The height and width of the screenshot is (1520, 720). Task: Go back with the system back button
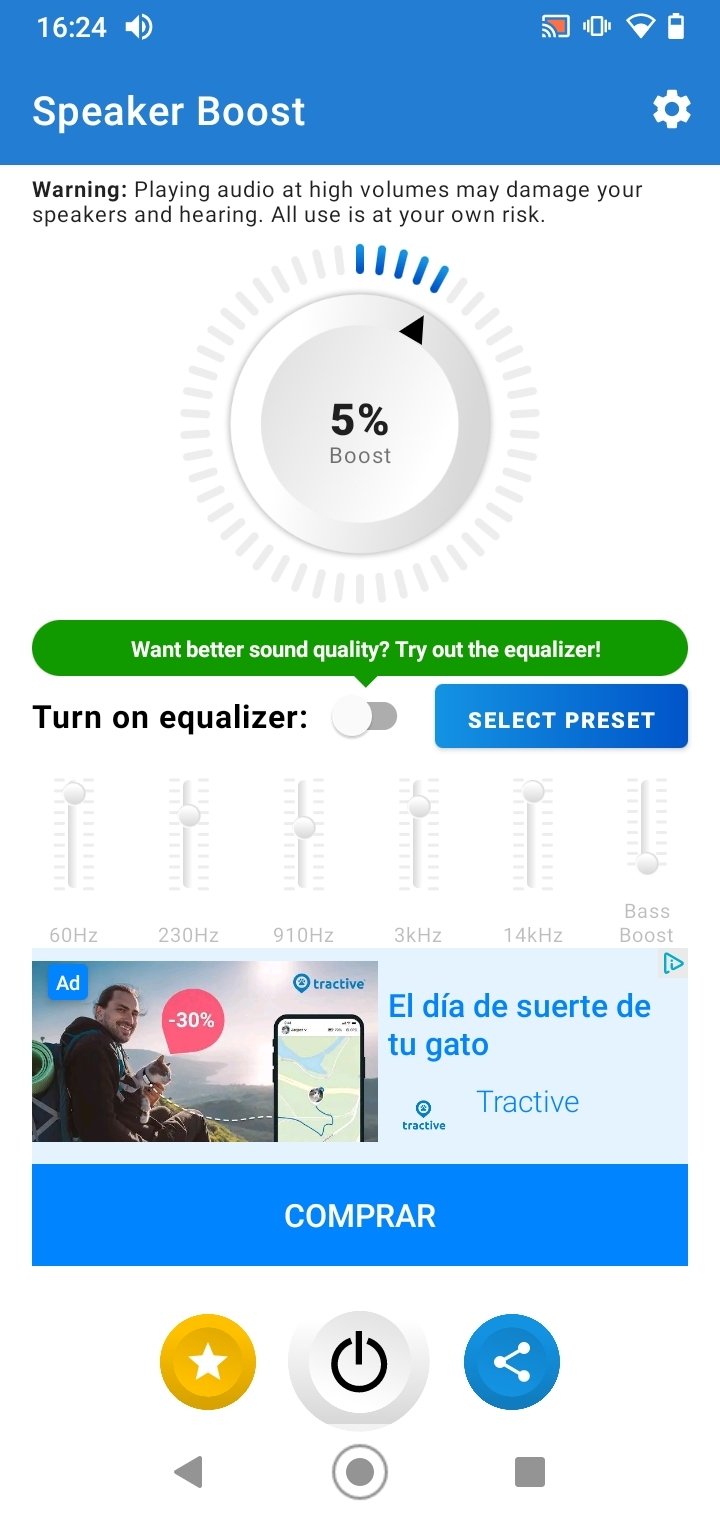point(188,1471)
